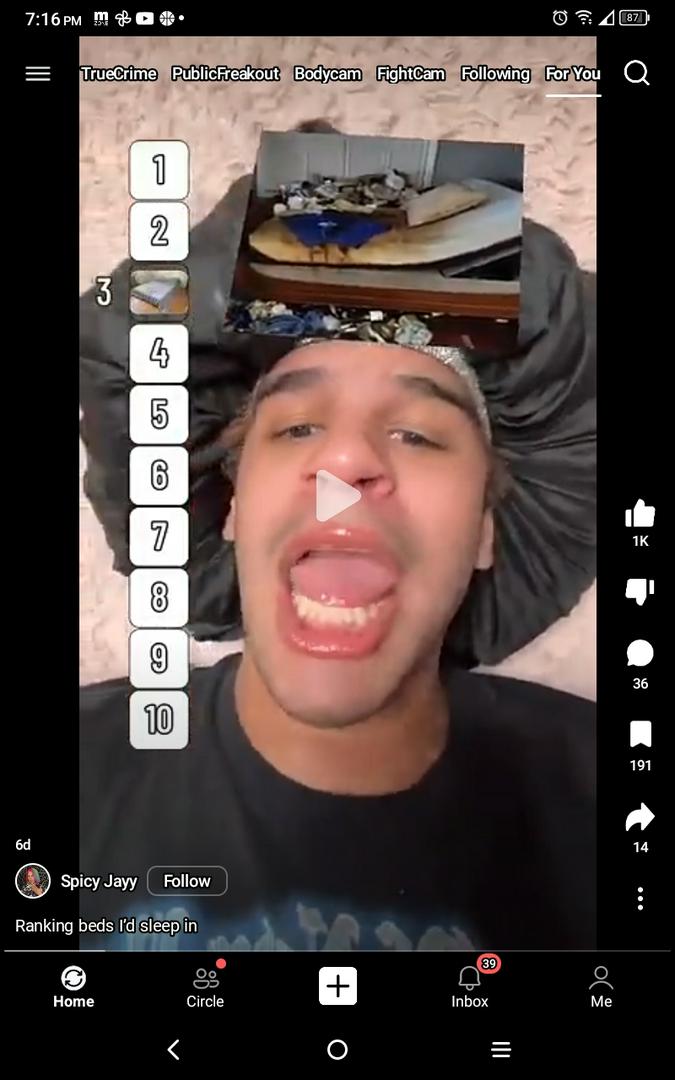Bookmark this video
Viewport: 675px width, 1080px height.
pyautogui.click(x=640, y=735)
